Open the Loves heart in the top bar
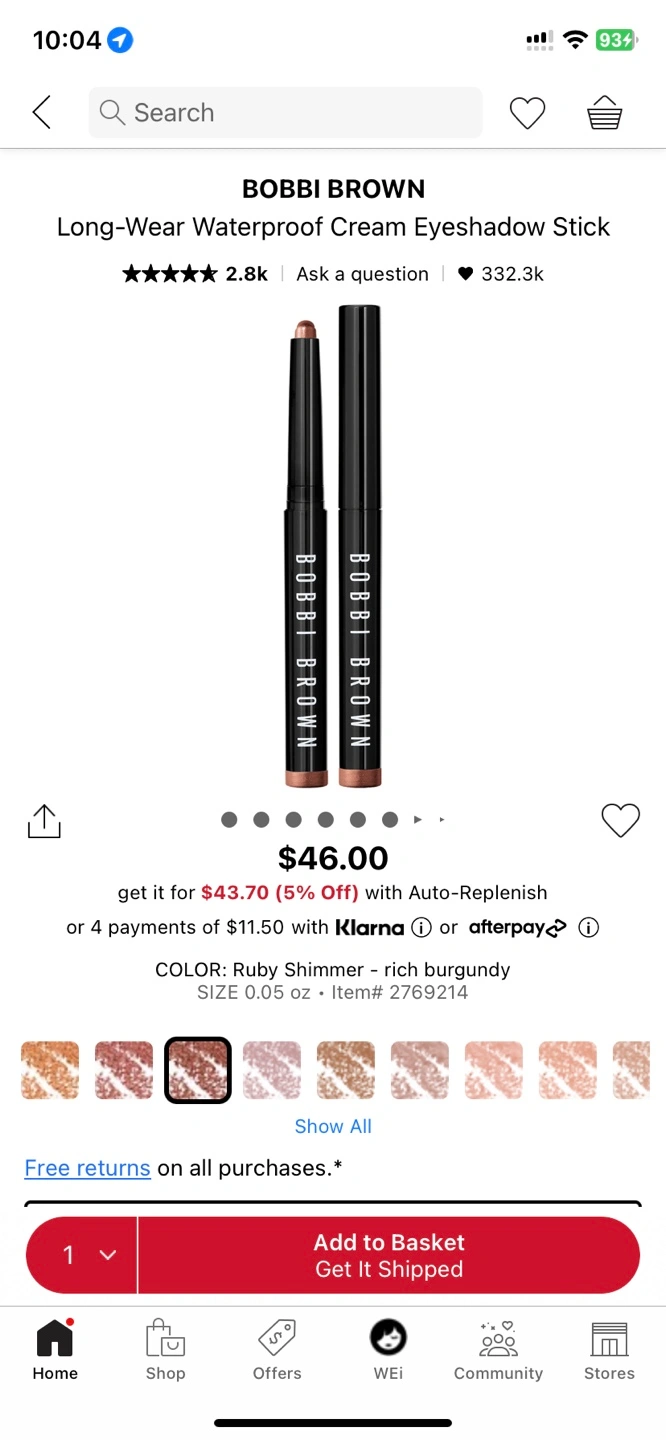Image resolution: width=666 pixels, height=1440 pixels. [x=527, y=113]
